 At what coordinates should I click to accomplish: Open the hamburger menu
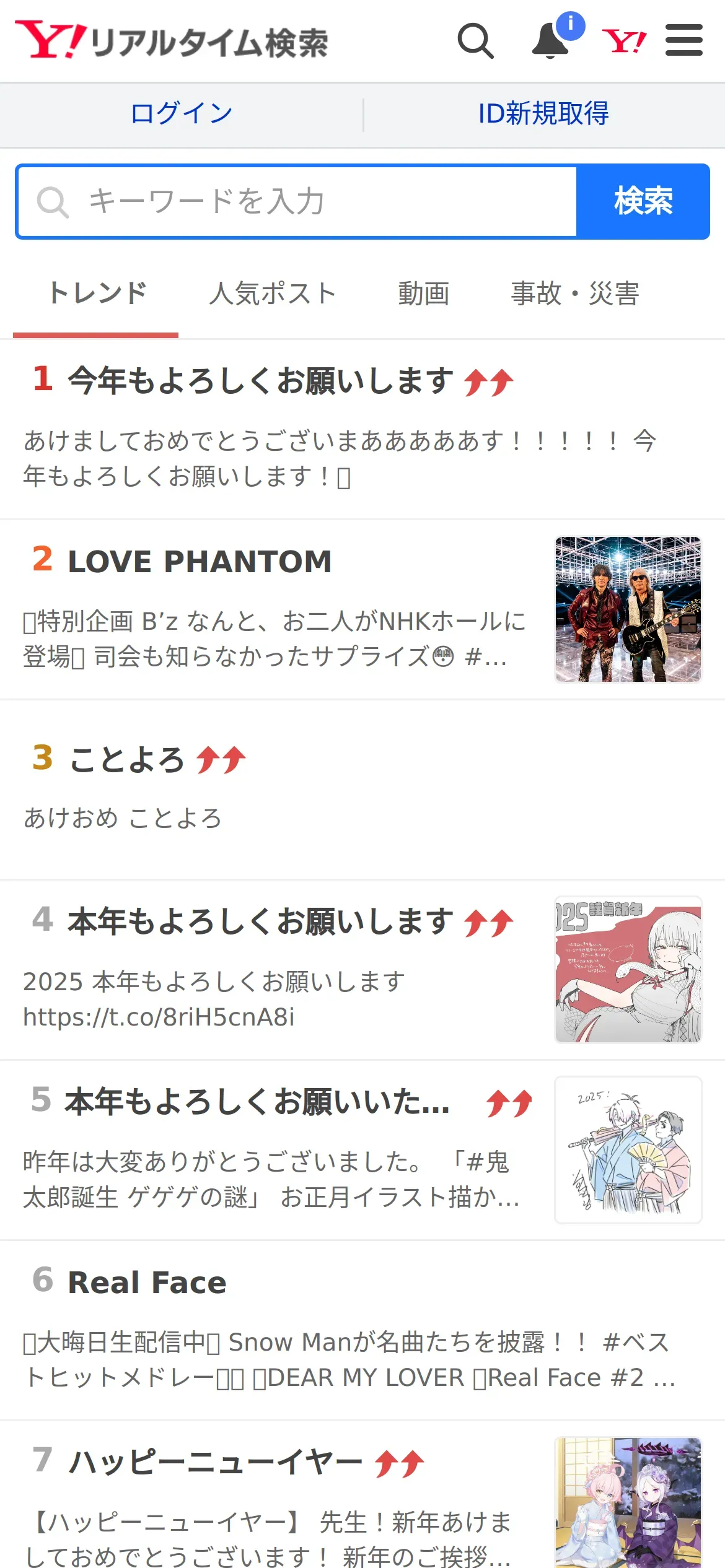pyautogui.click(x=683, y=41)
